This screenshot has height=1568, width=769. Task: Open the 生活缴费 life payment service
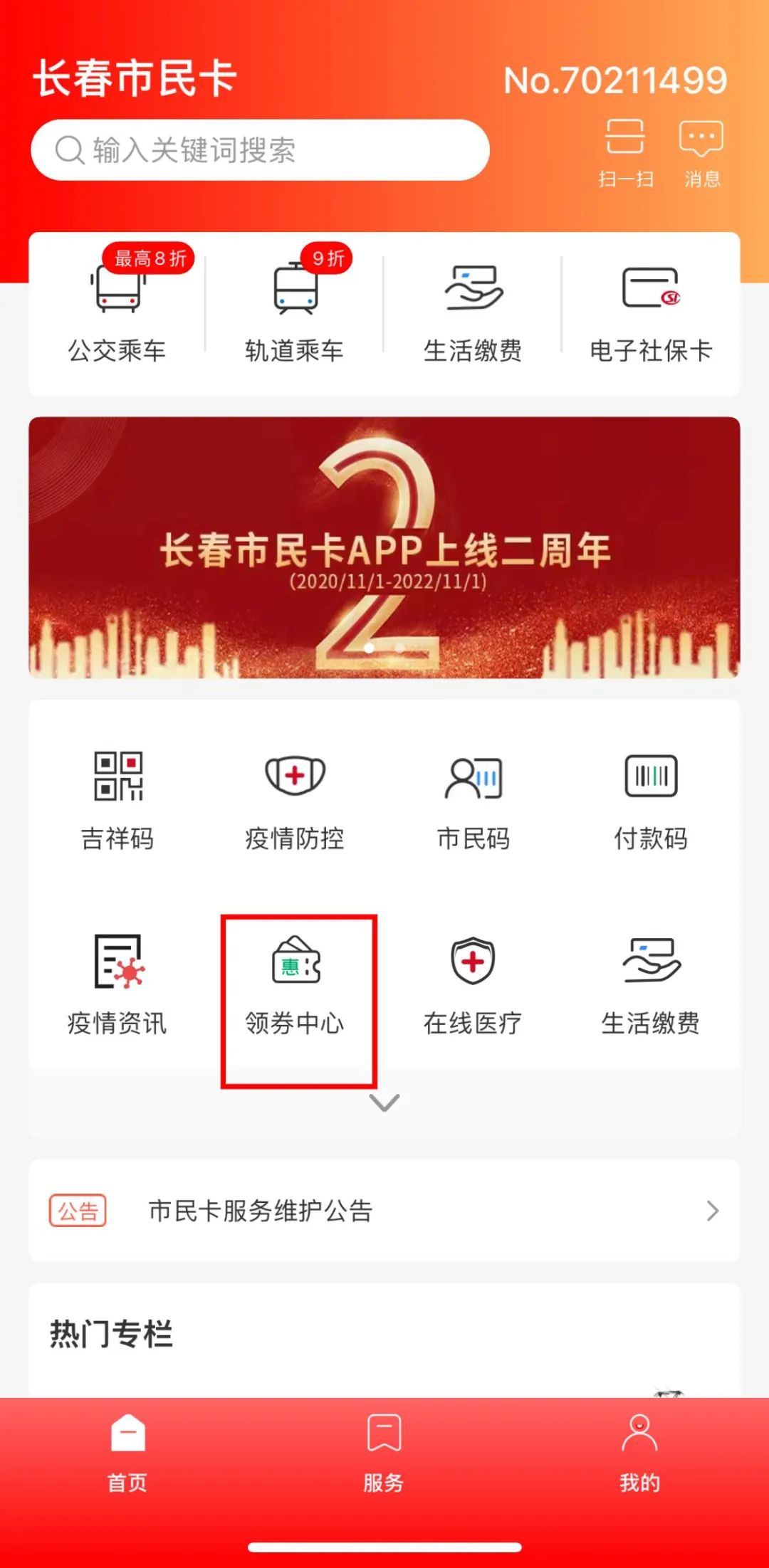(474, 306)
